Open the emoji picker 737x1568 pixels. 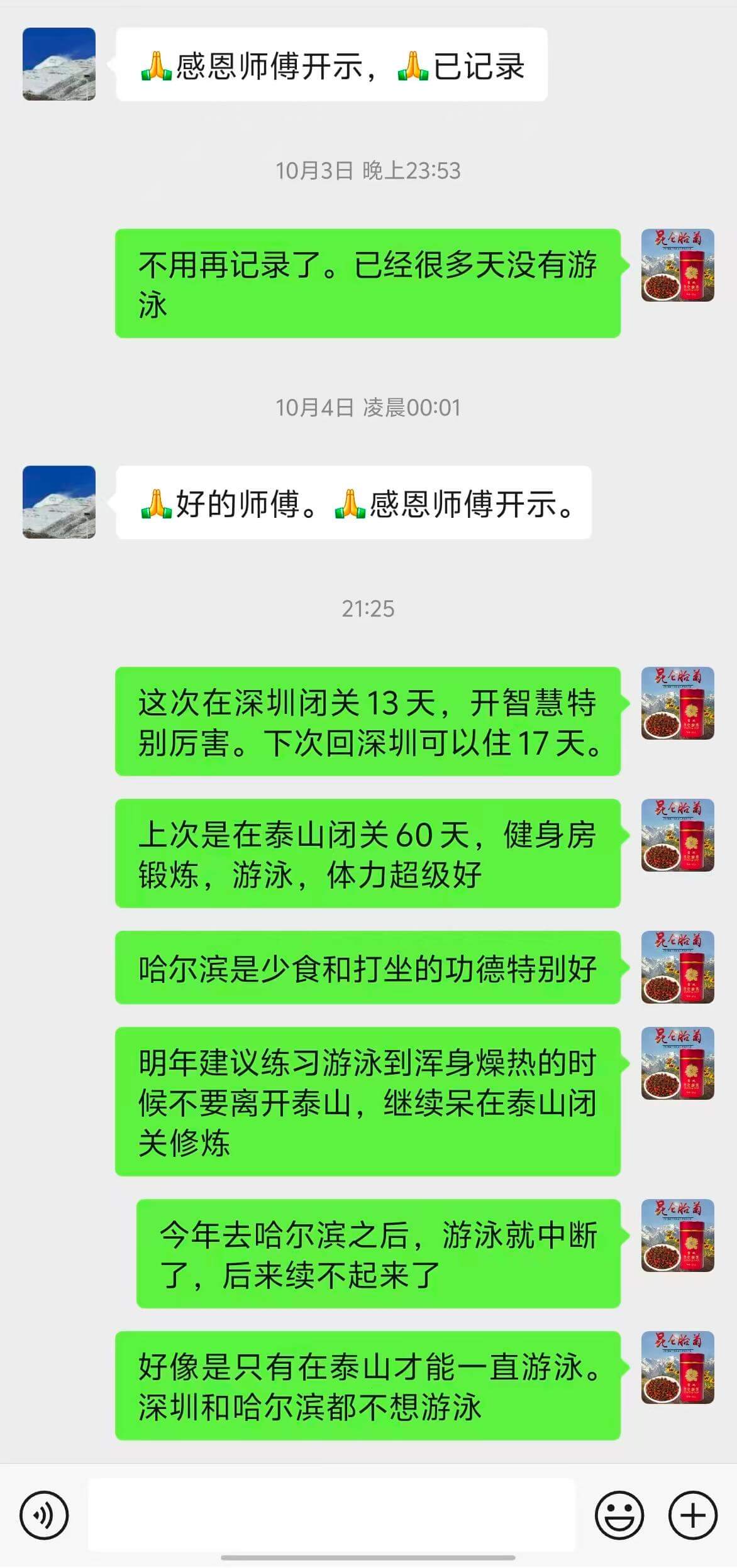[619, 1515]
